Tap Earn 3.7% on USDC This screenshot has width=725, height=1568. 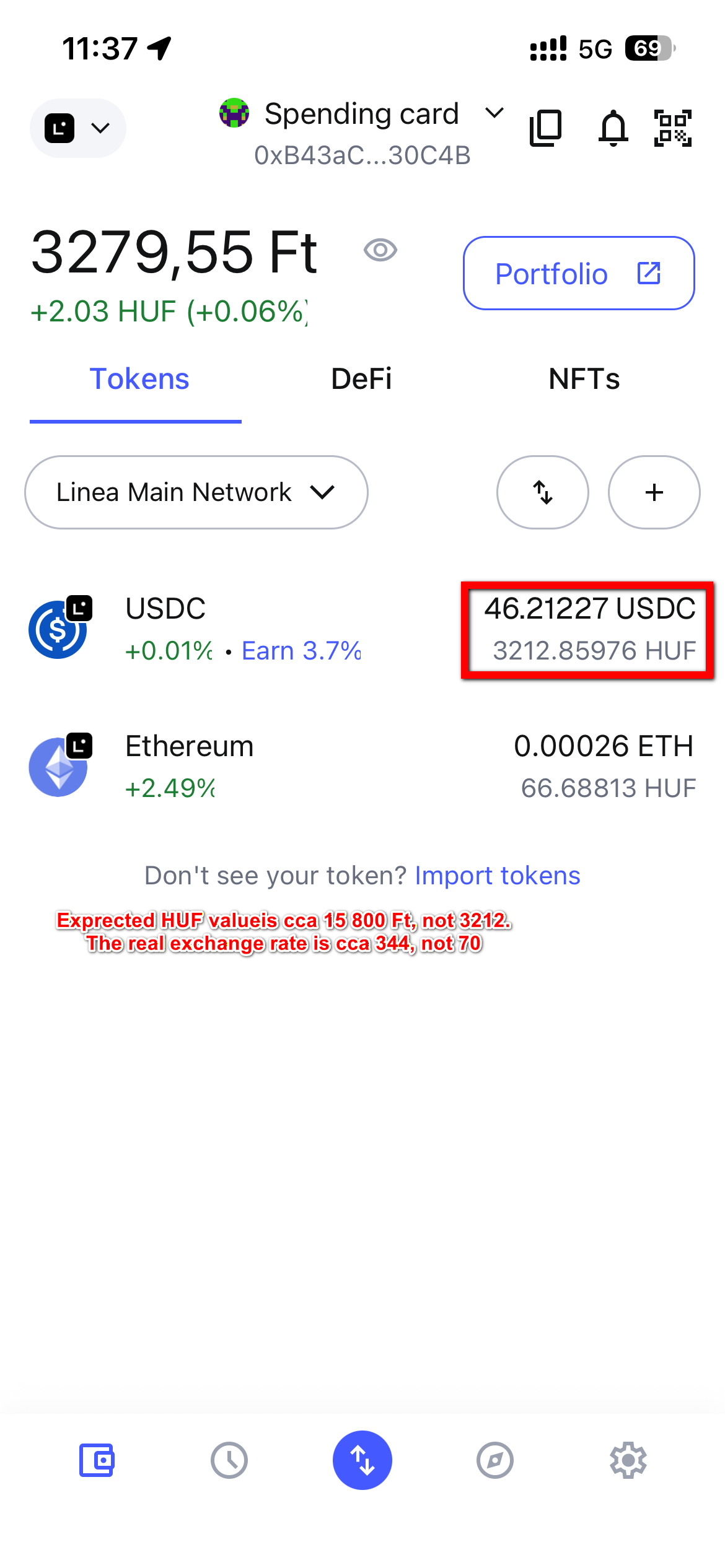tap(301, 651)
